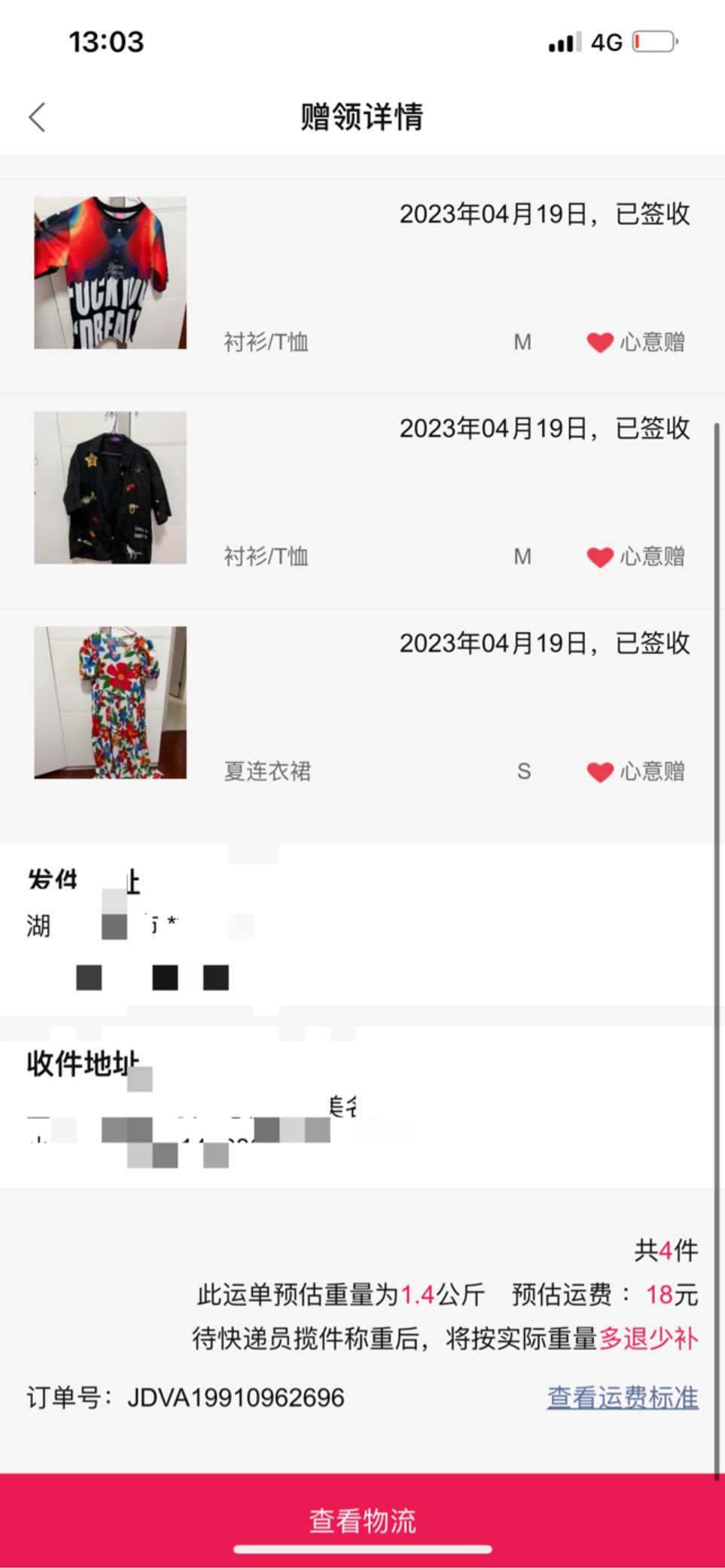Open 查看运费标准 link
The width and height of the screenshot is (725, 1568).
pyautogui.click(x=623, y=1397)
